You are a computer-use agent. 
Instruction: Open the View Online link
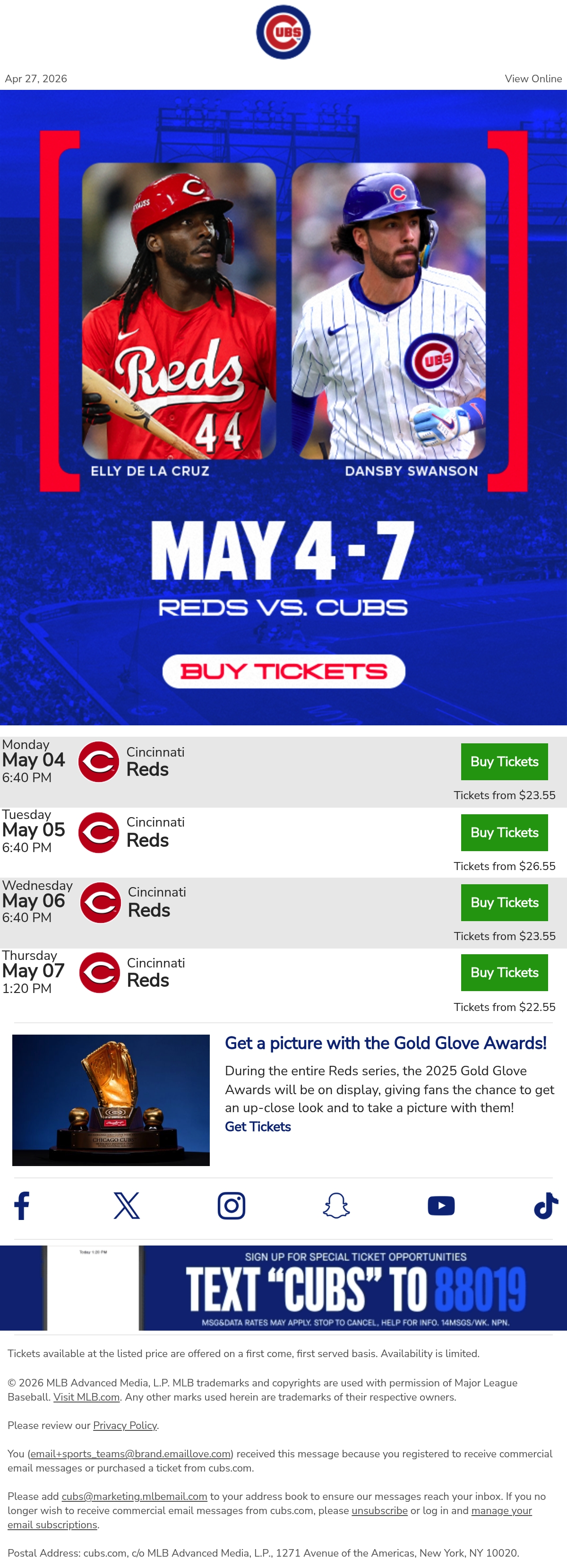click(533, 78)
